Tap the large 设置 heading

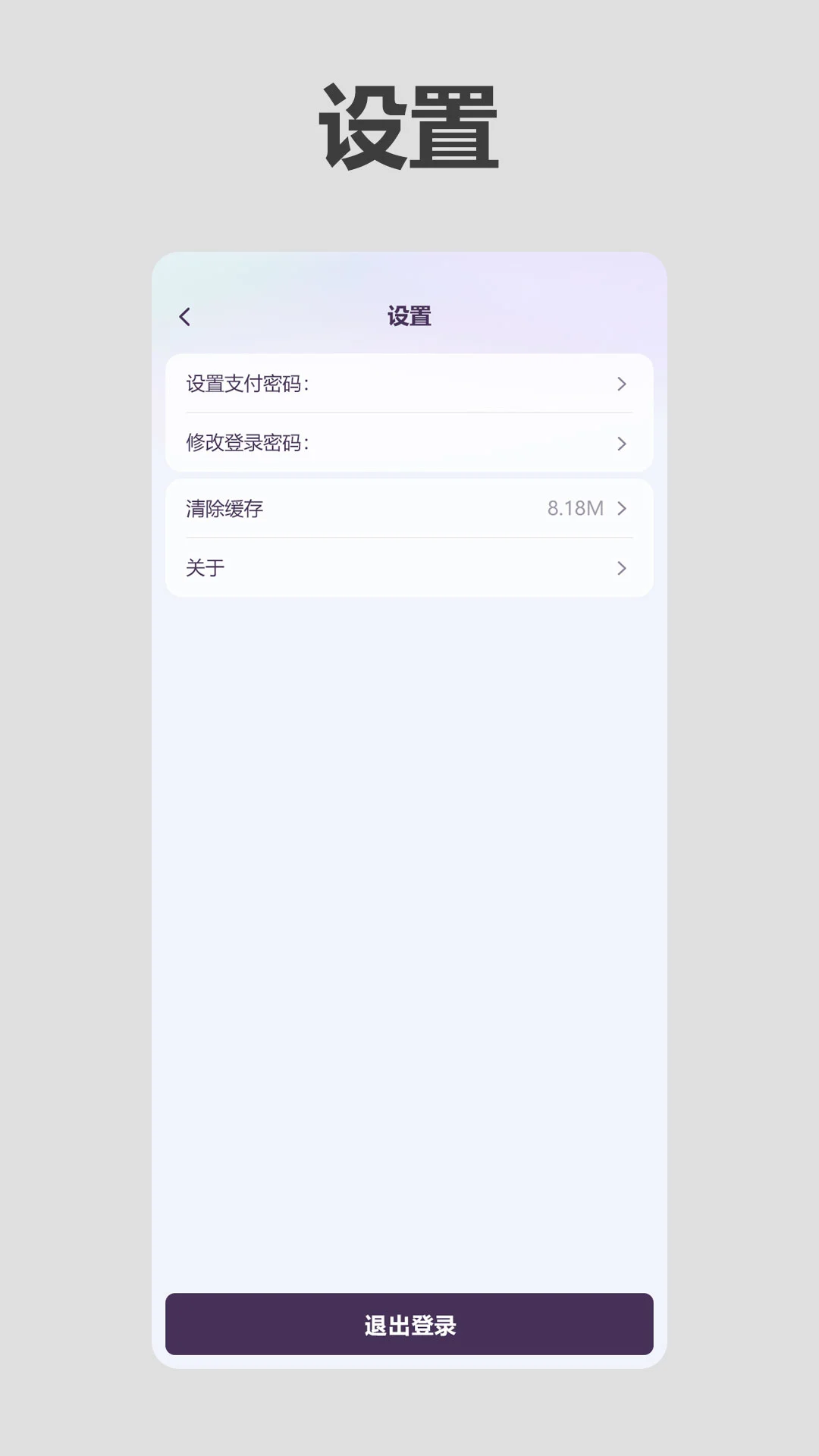[409, 124]
